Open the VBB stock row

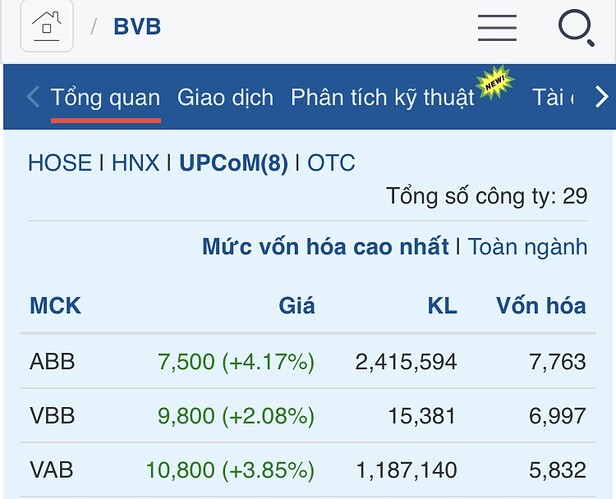tap(52, 415)
